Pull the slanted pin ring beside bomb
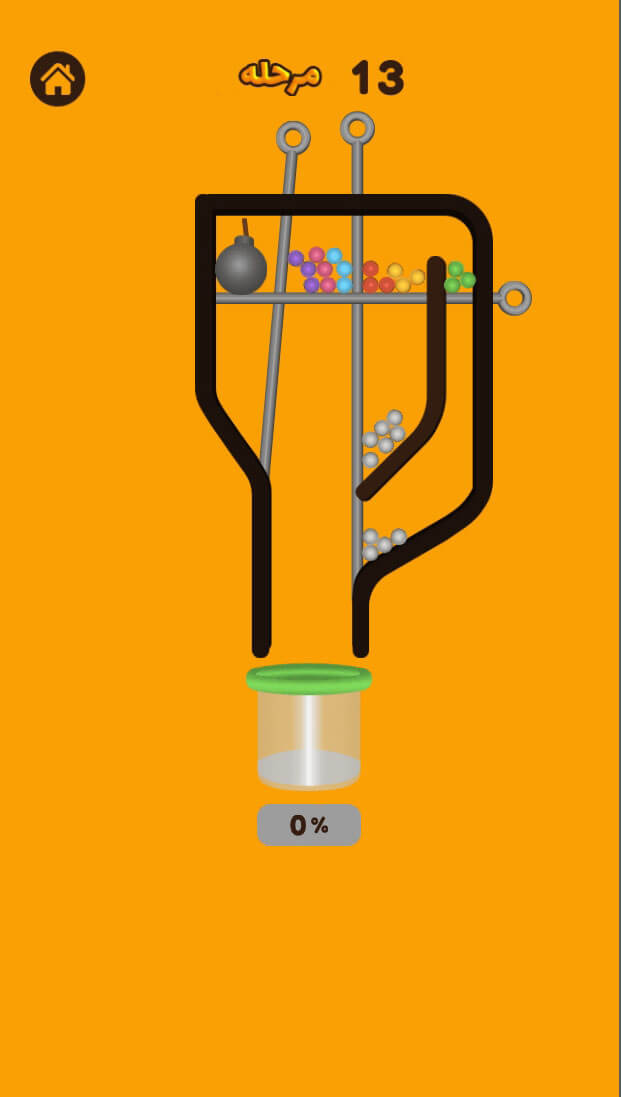The image size is (621, 1097). pyautogui.click(x=293, y=137)
